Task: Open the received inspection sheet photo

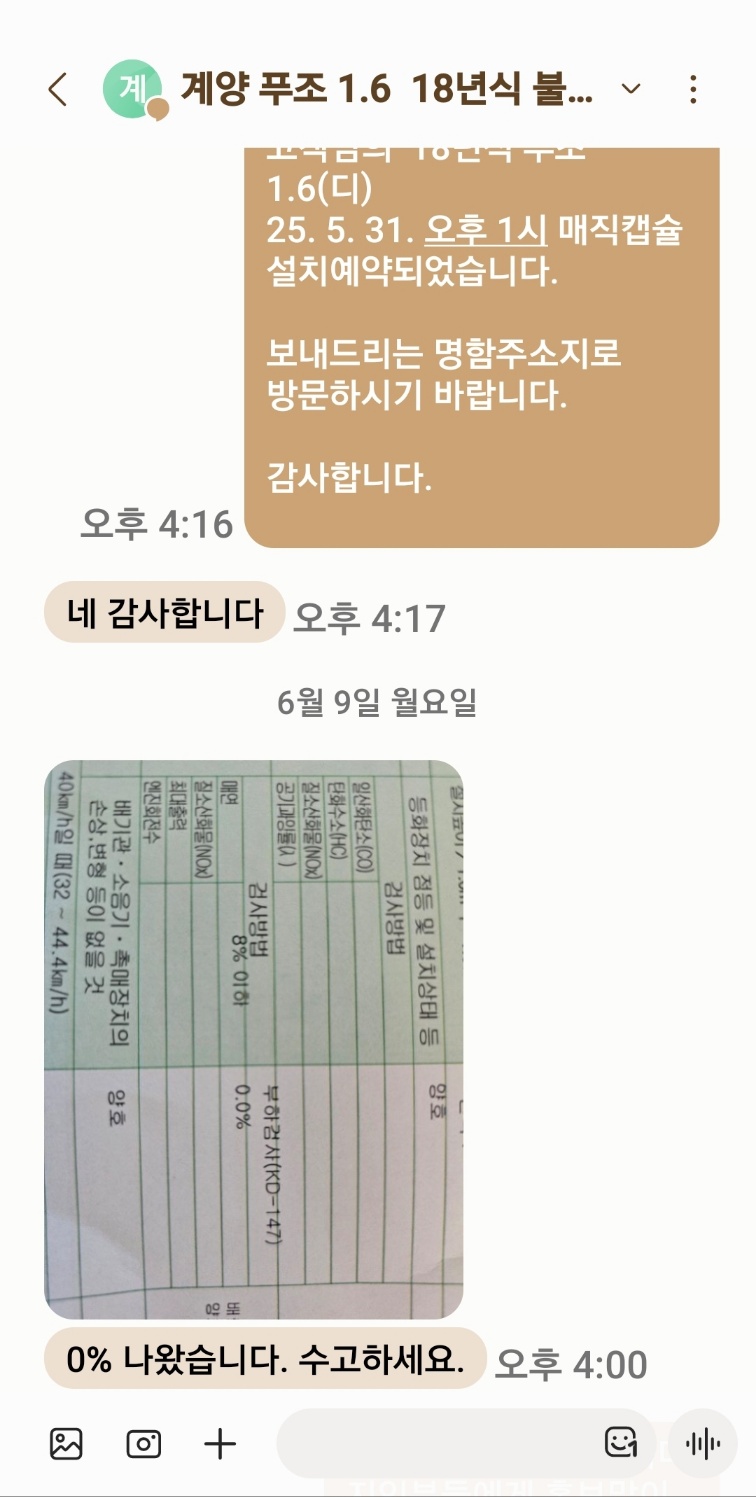Action: 253,1039
